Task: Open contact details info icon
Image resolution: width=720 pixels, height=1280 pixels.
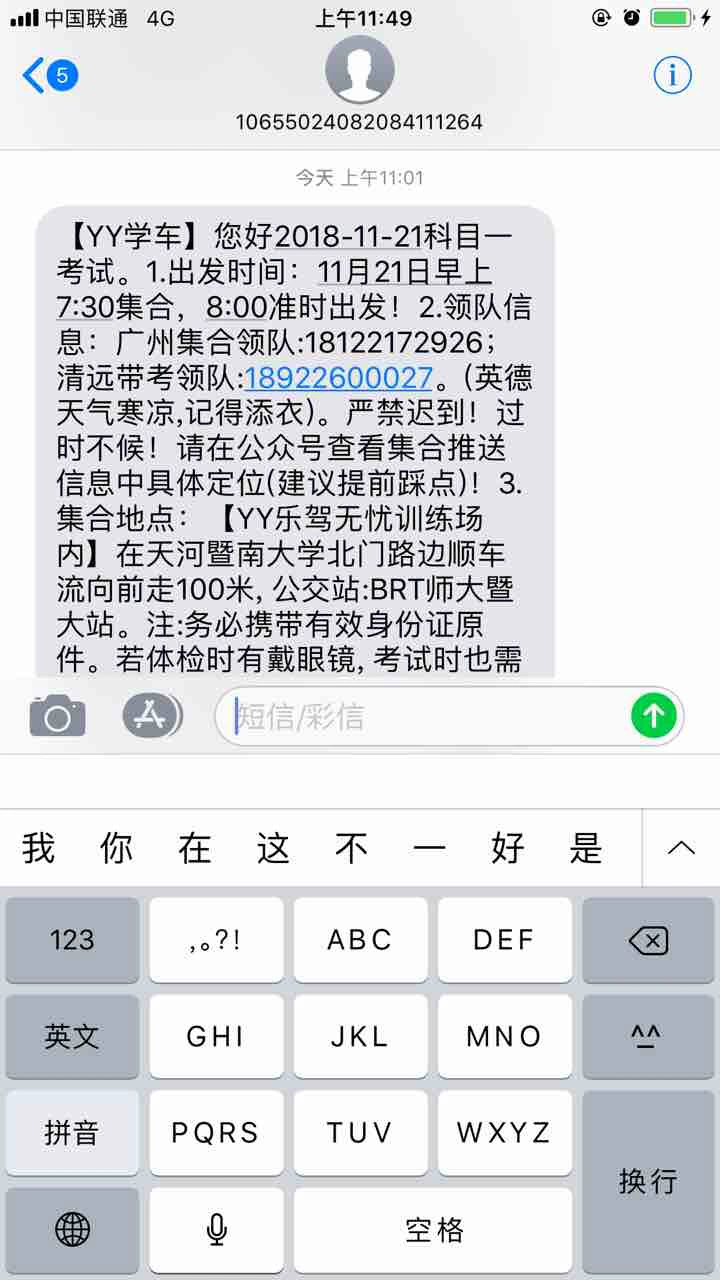Action: click(x=672, y=75)
